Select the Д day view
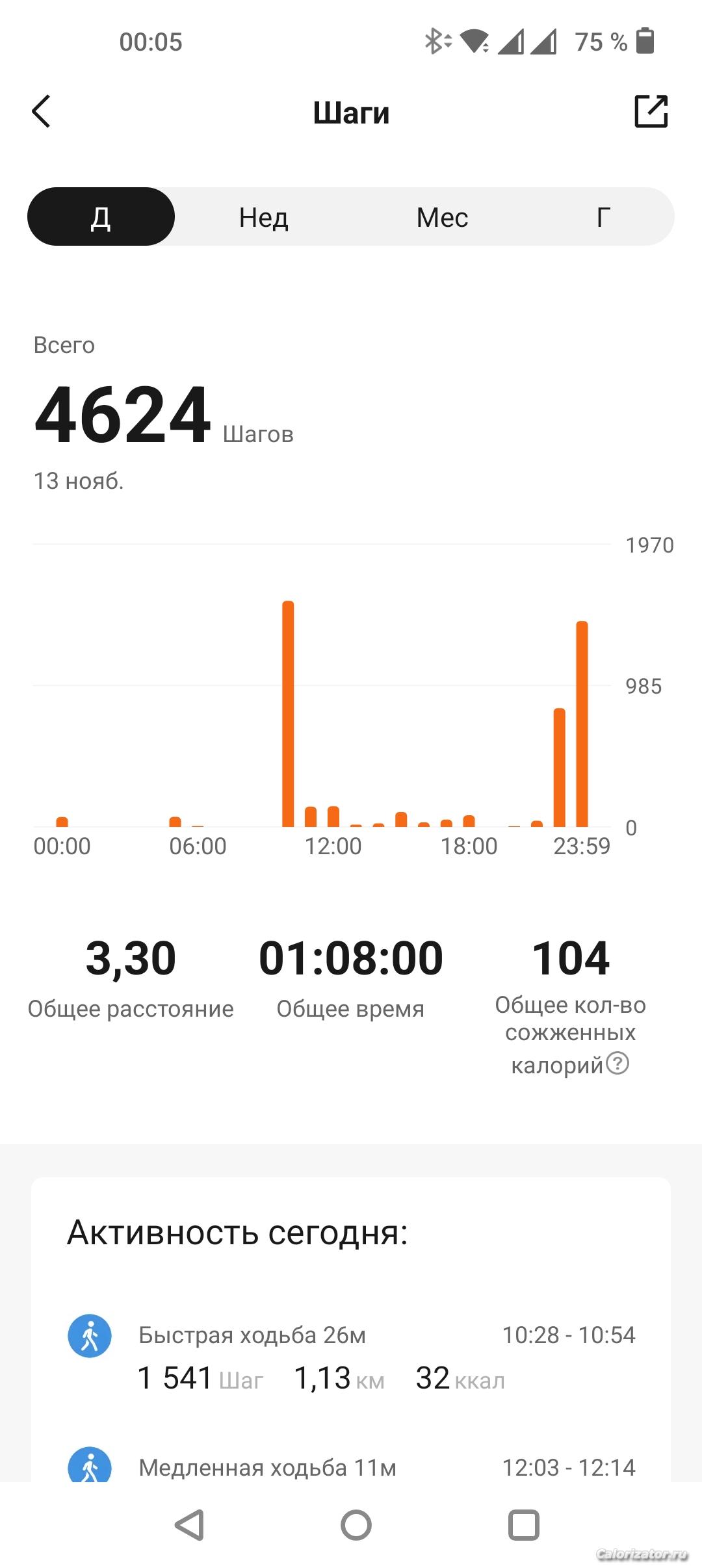 (101, 217)
